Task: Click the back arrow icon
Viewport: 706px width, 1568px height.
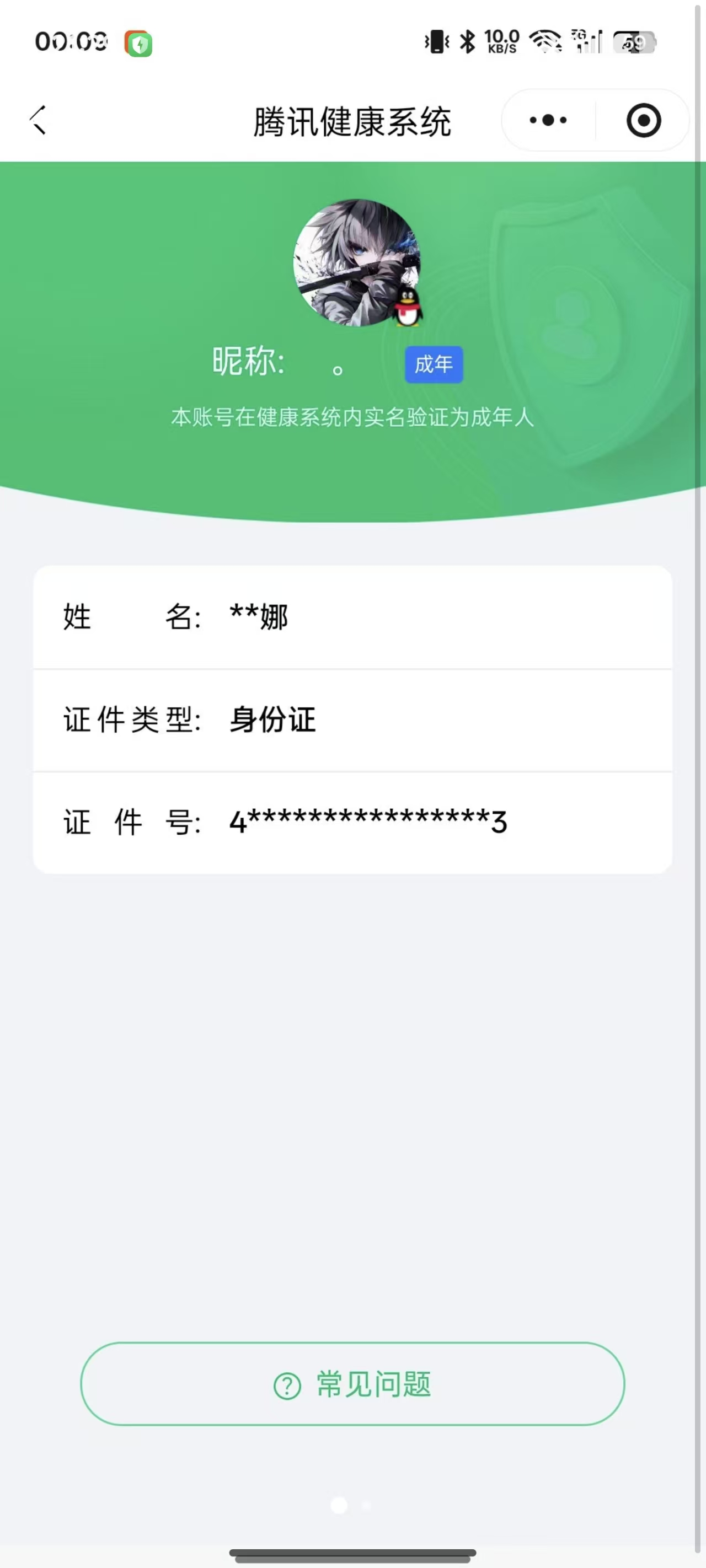Action: [x=38, y=119]
